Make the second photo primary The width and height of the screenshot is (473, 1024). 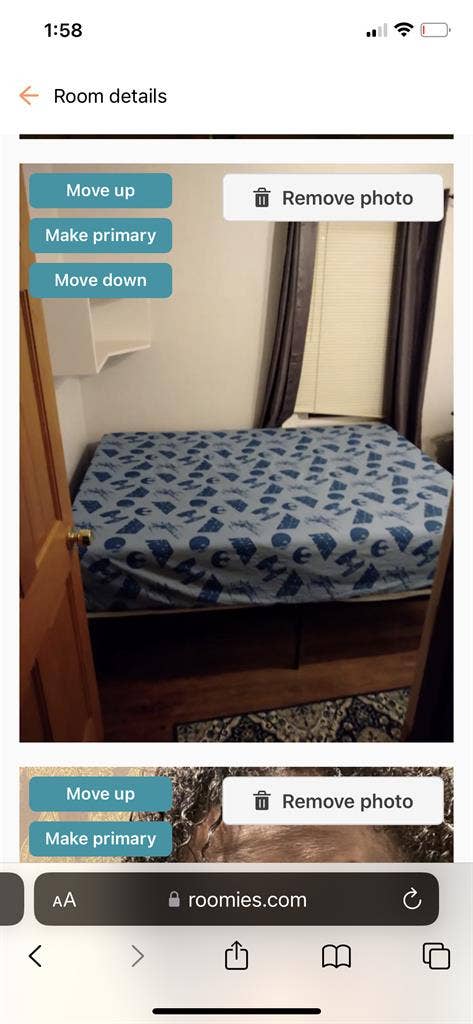pos(101,839)
